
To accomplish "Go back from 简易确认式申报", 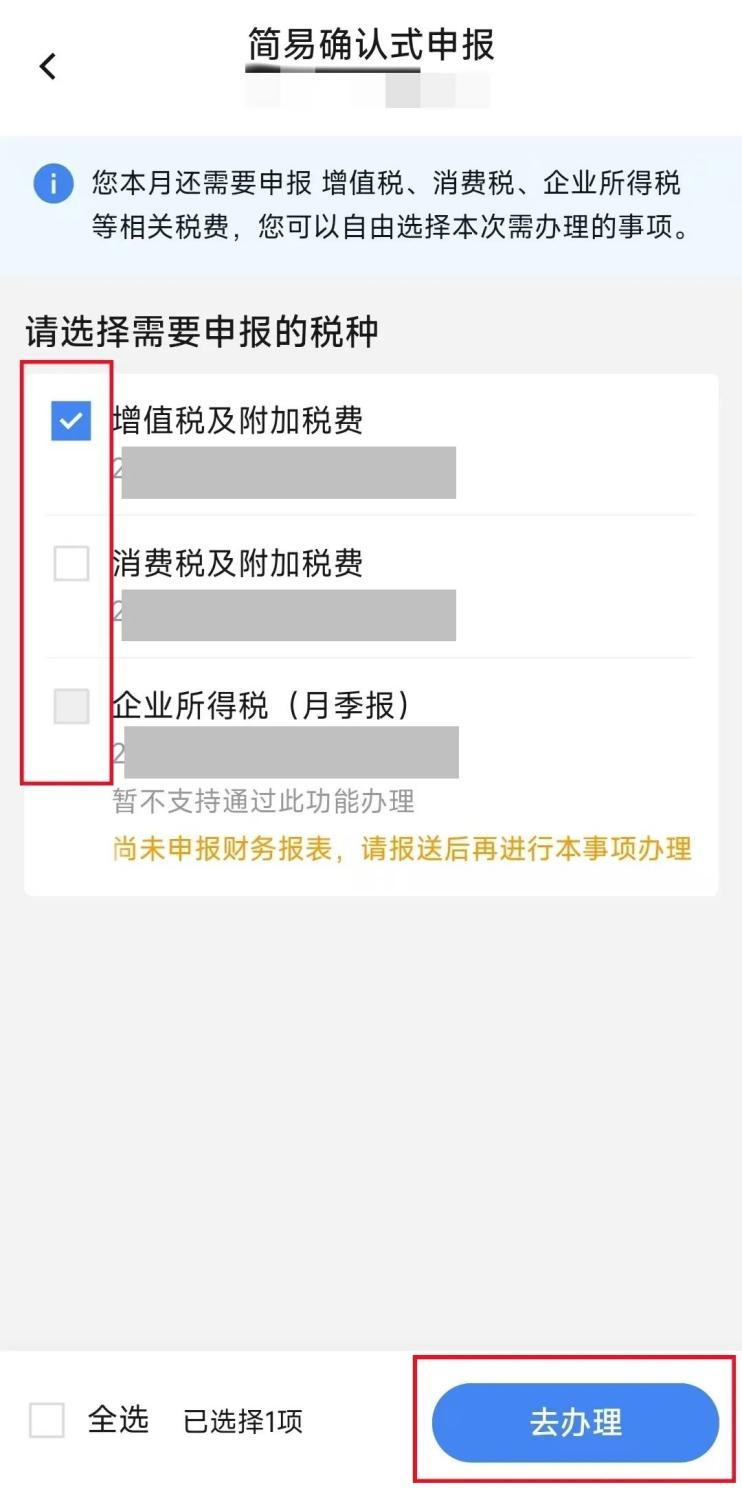I will click(x=47, y=67).
